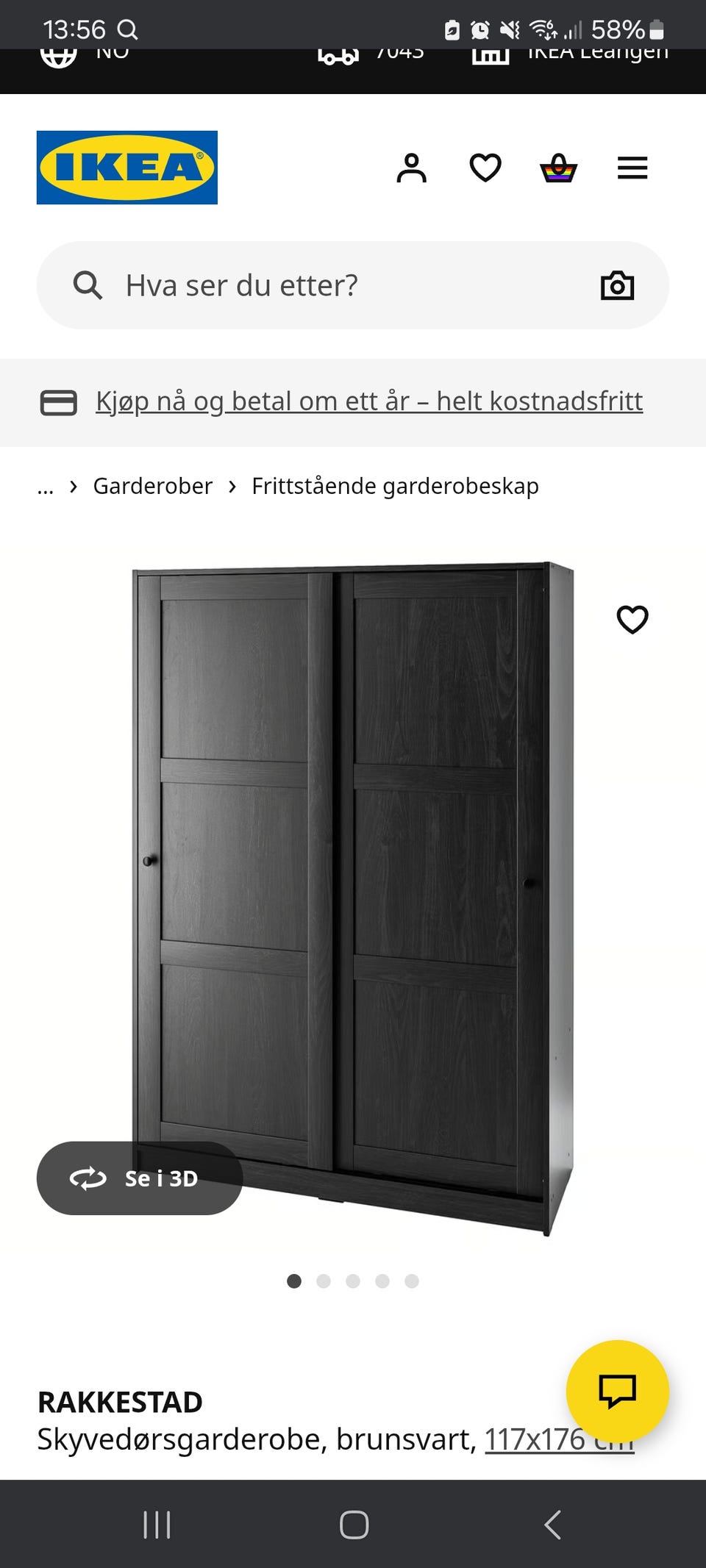Toggle the 3D view with Se i 3D
This screenshot has width=706, height=1568.
pos(140,1178)
